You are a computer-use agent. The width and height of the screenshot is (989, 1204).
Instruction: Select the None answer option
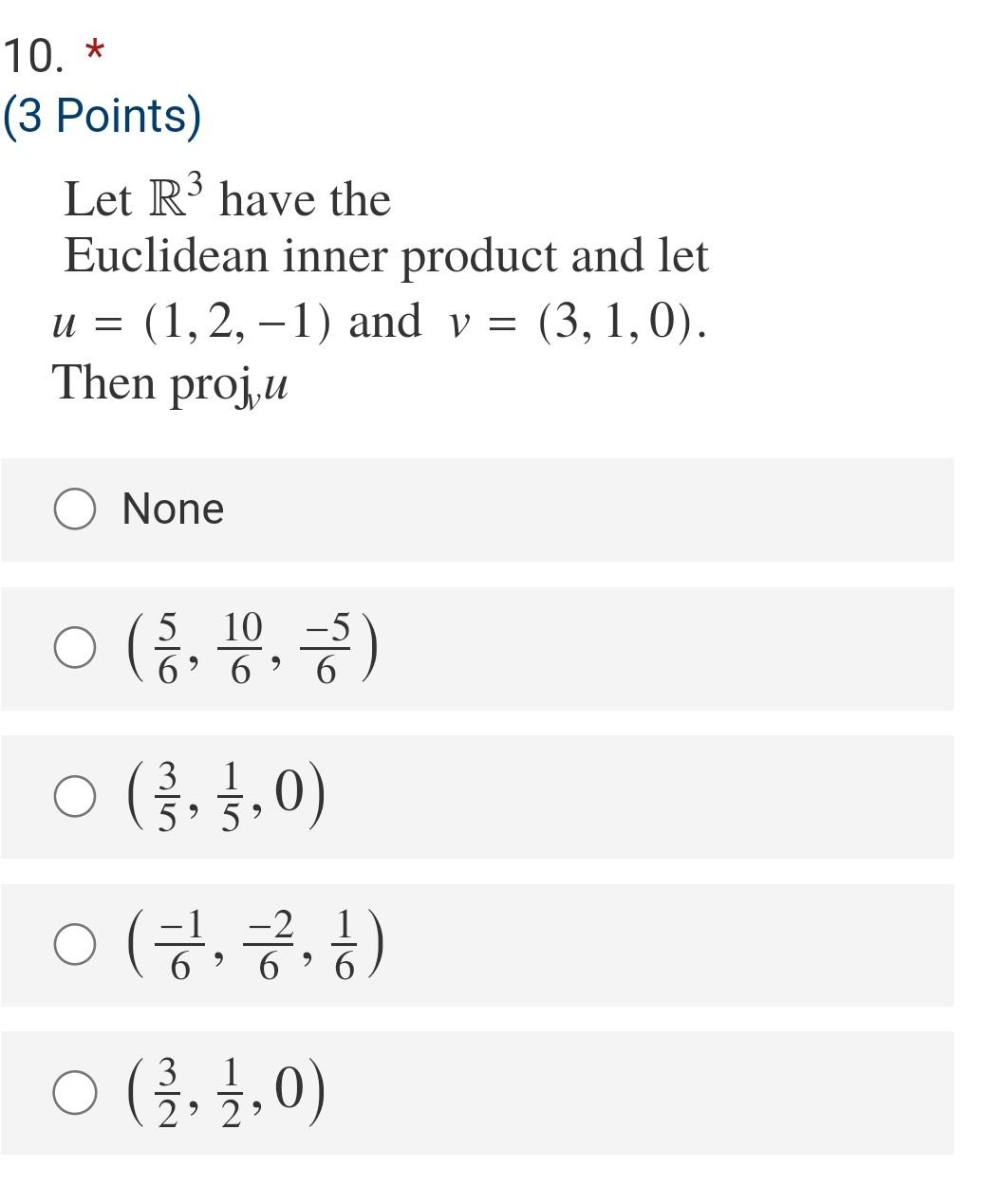pyautogui.click(x=74, y=509)
